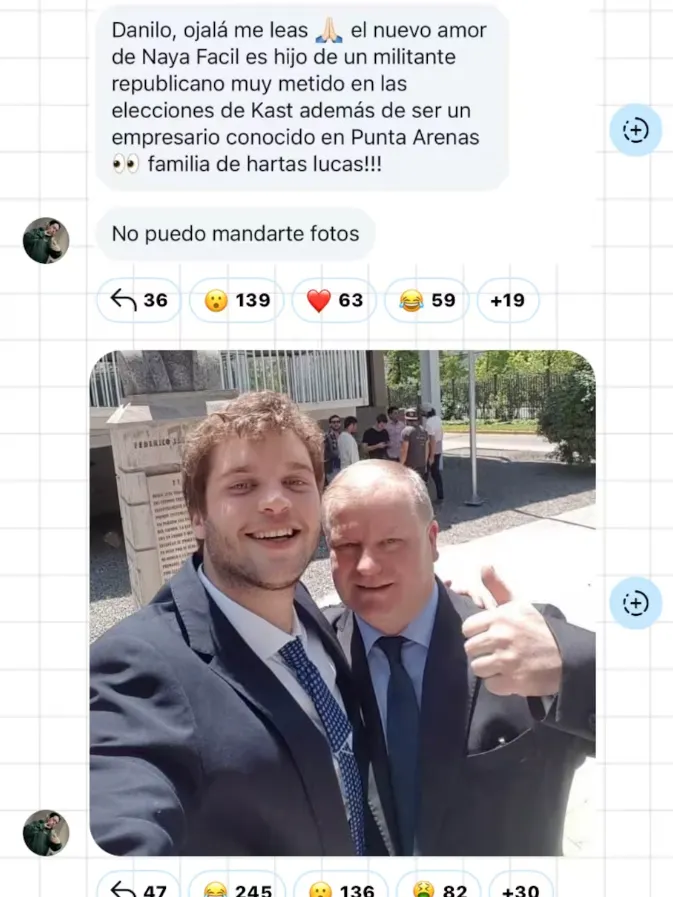Viewport: 673px width, 897px height.
Task: React with the red heart showing 63
Action: 334,300
